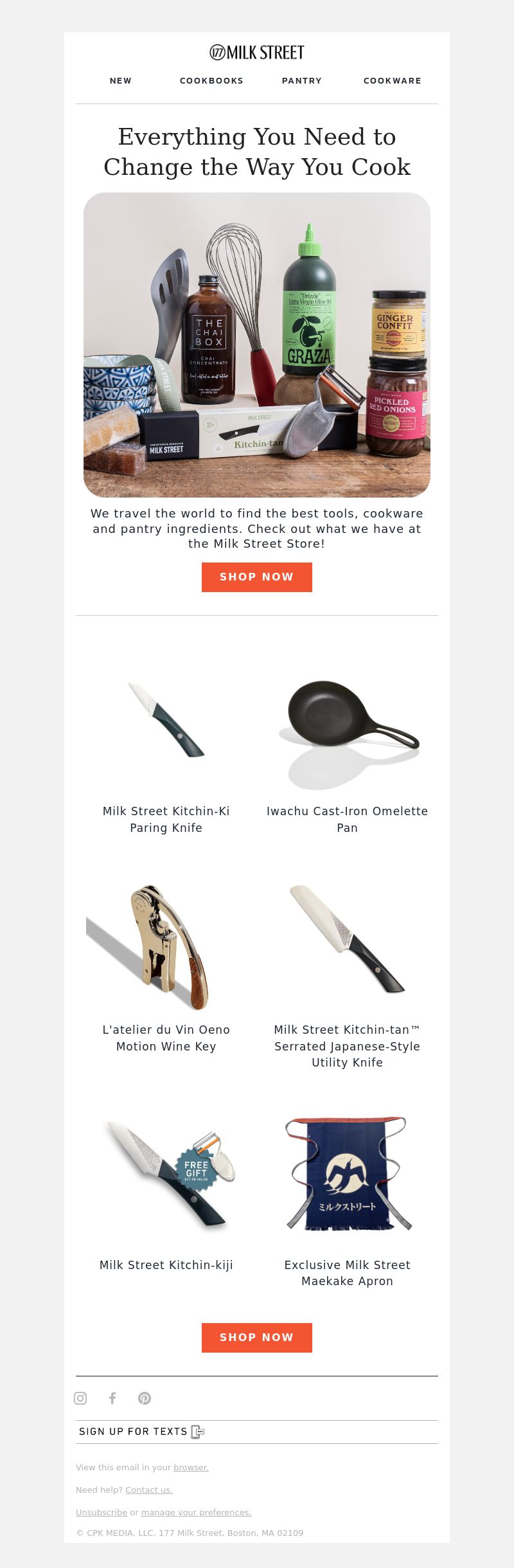Open the Kitchin-Ki Paring Knife product
This screenshot has width=514, height=1568.
tap(166, 819)
